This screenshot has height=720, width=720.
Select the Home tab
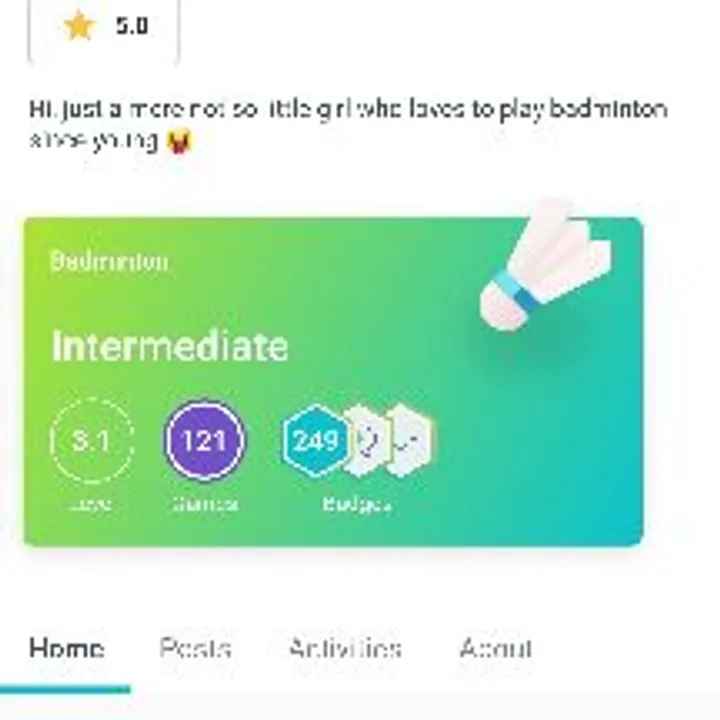pos(66,650)
